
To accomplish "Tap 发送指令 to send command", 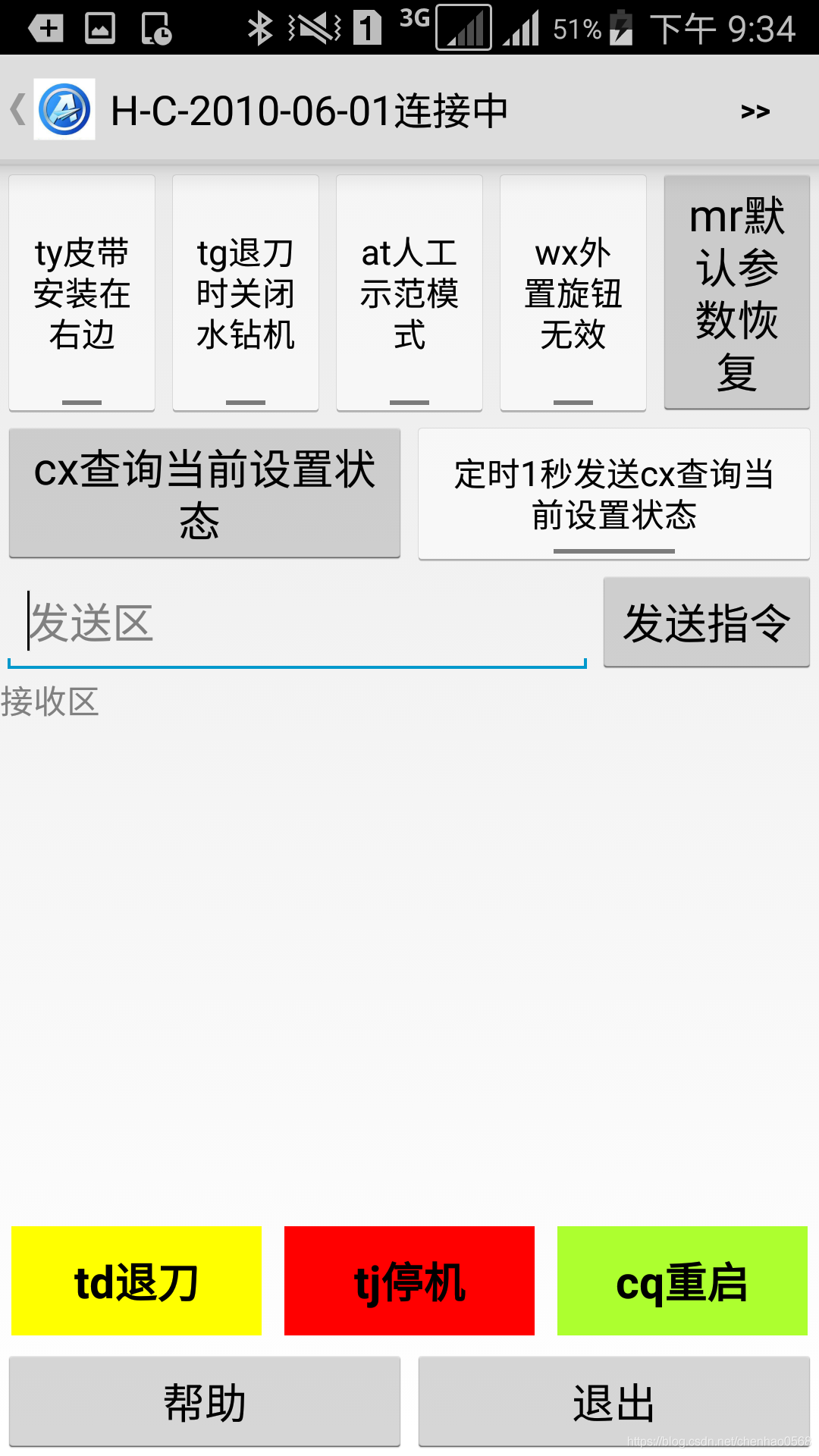I will click(x=707, y=623).
